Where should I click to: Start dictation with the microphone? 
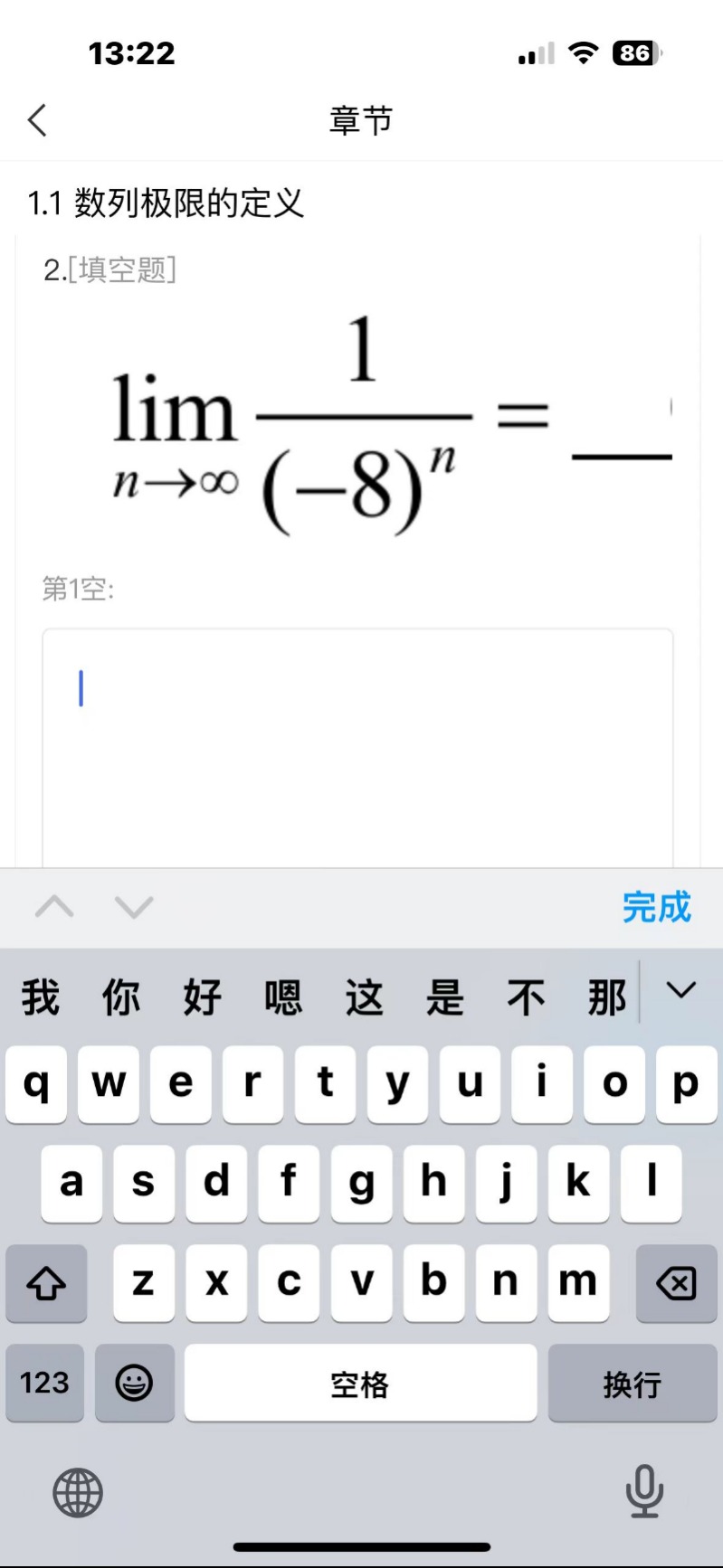tap(644, 1490)
